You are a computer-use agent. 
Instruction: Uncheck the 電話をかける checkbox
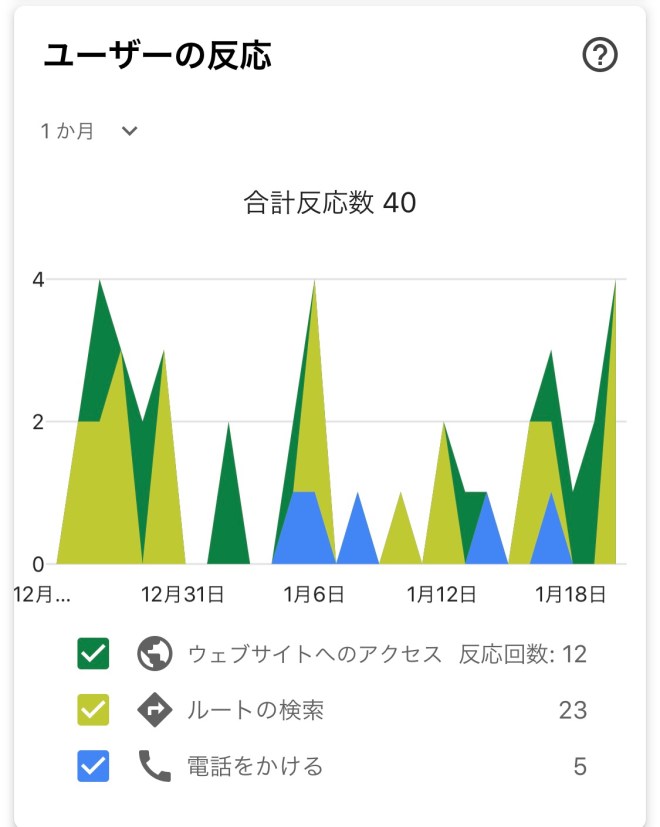(93, 767)
